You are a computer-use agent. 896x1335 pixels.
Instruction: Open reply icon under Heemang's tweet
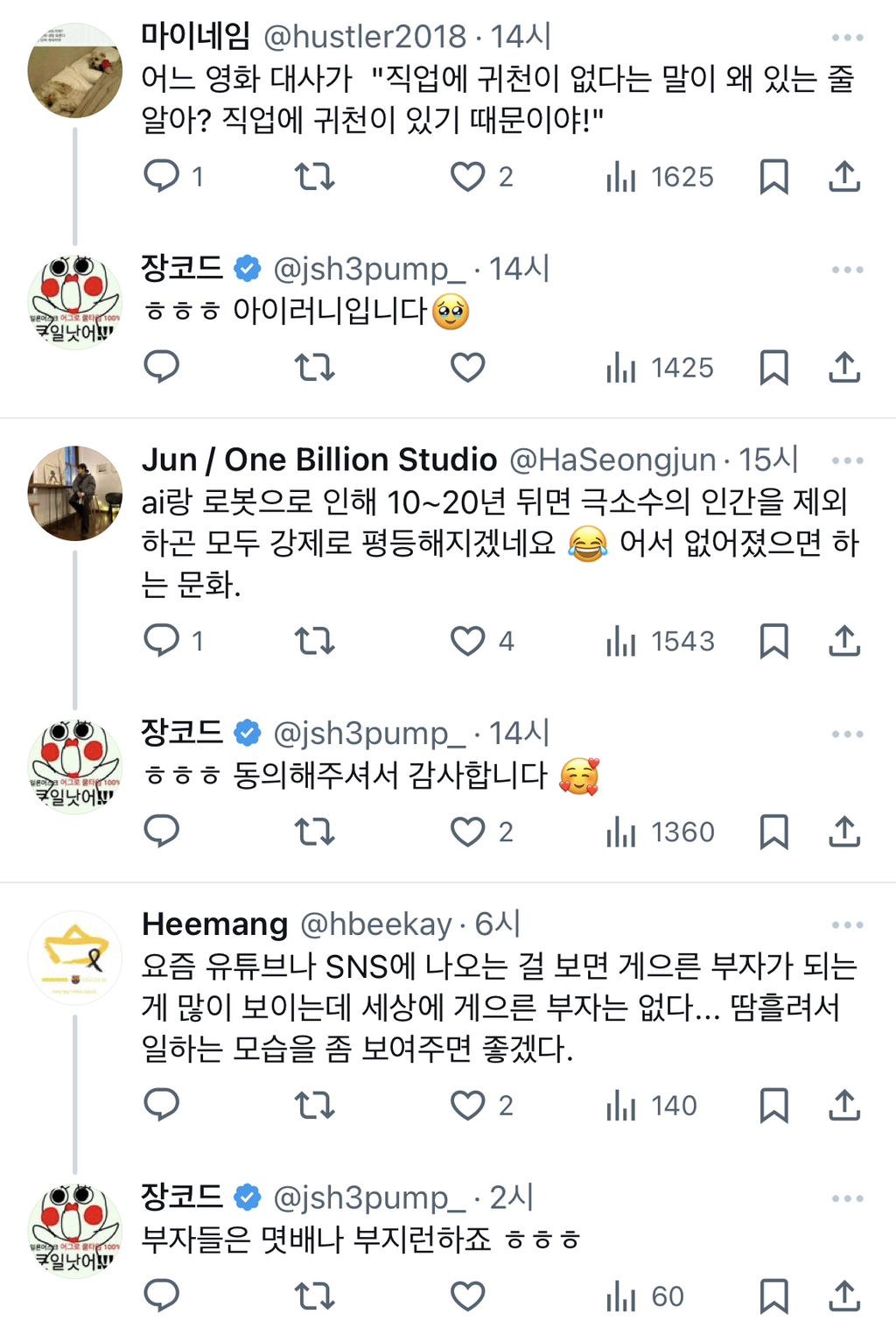point(162,1105)
